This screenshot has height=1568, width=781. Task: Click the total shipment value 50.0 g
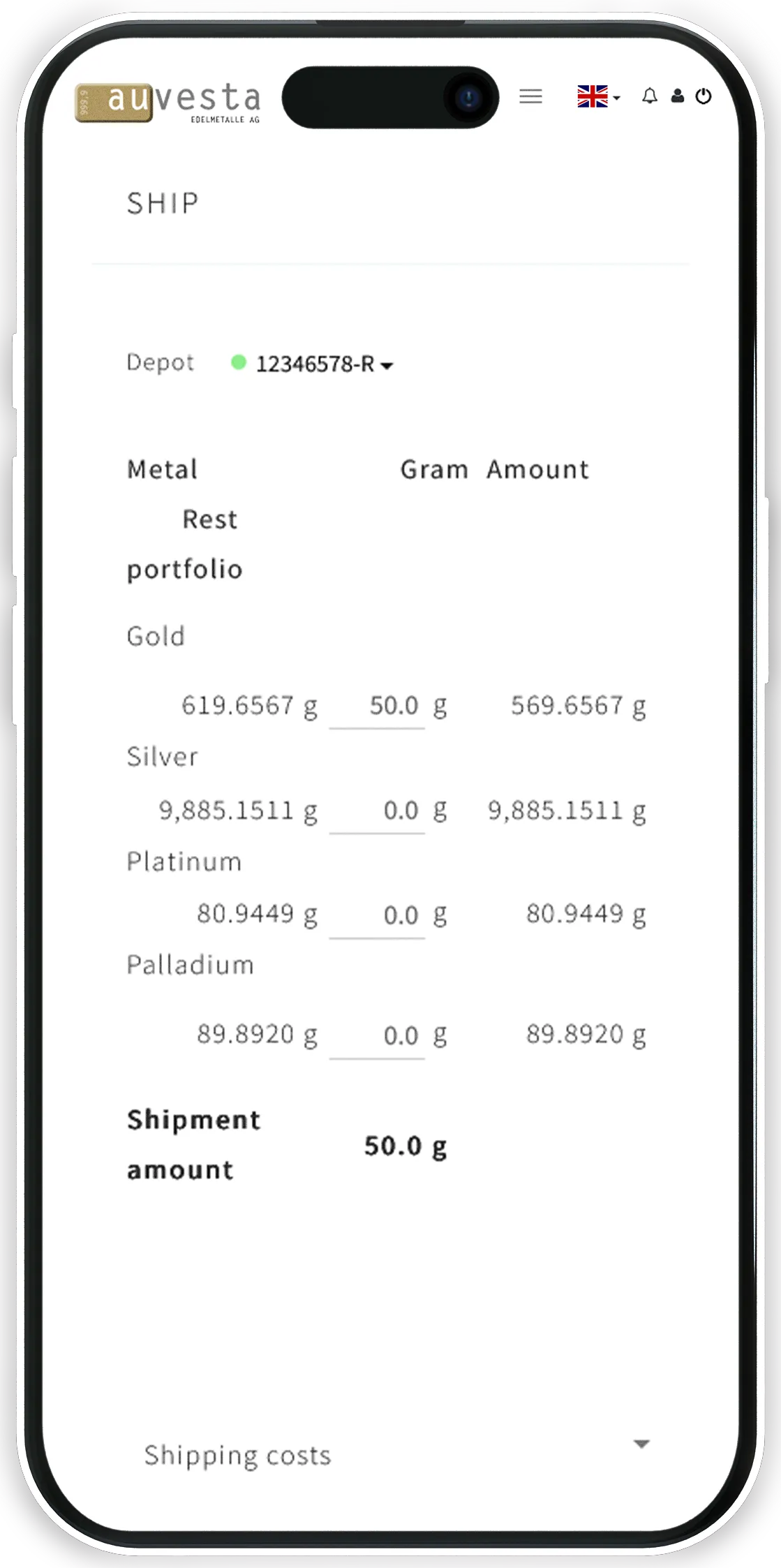pyautogui.click(x=406, y=1146)
